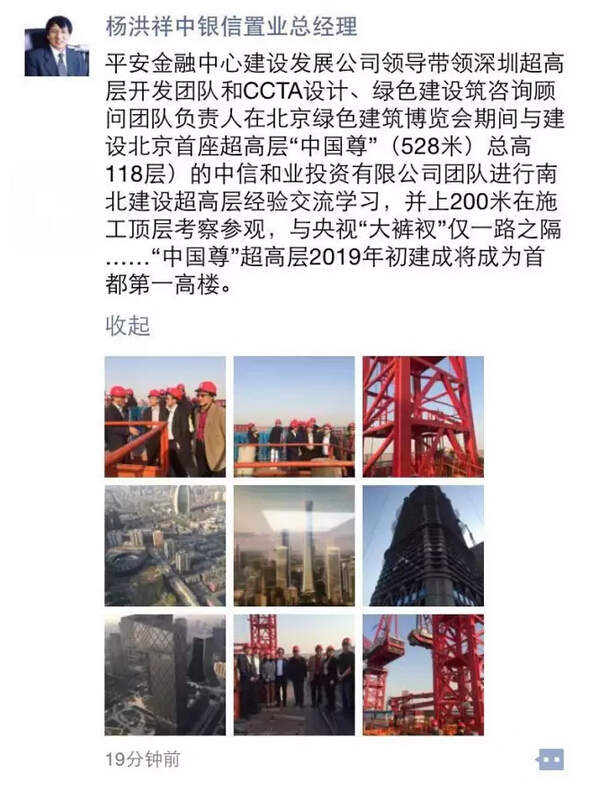Viewport: 590px width, 789px height.
Task: Open 杨洪祥's profile avatar
Action: click(57, 45)
